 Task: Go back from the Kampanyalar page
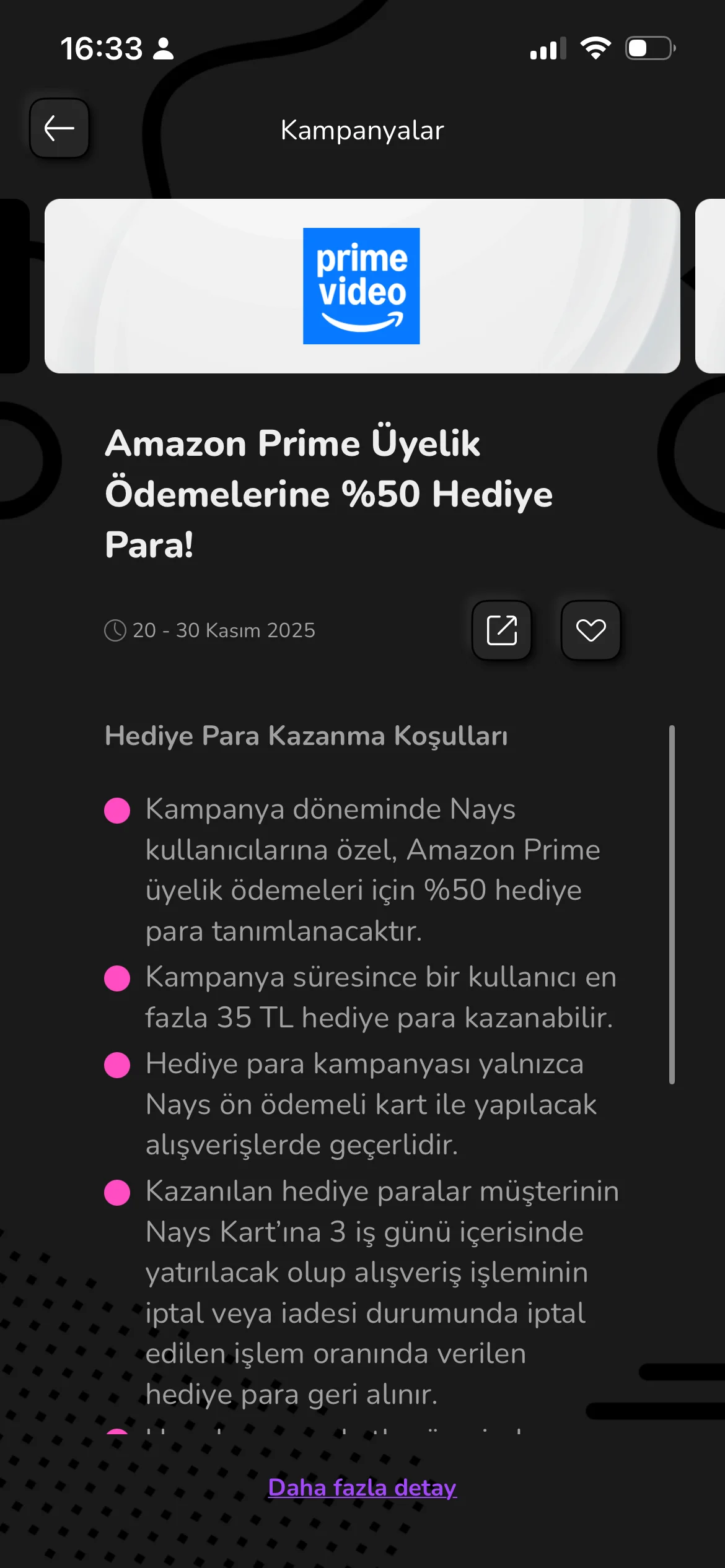(x=59, y=128)
